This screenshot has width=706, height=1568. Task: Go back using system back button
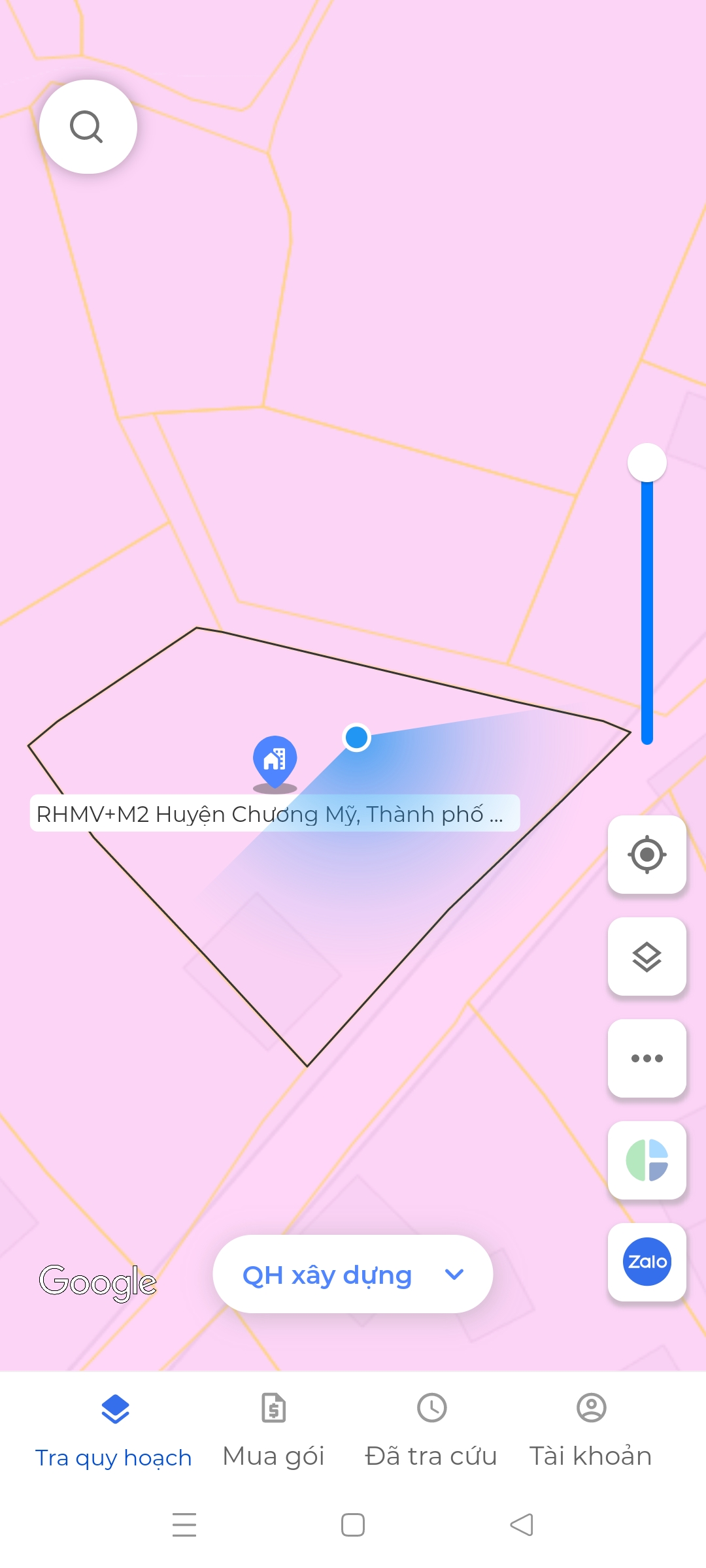[522, 1525]
